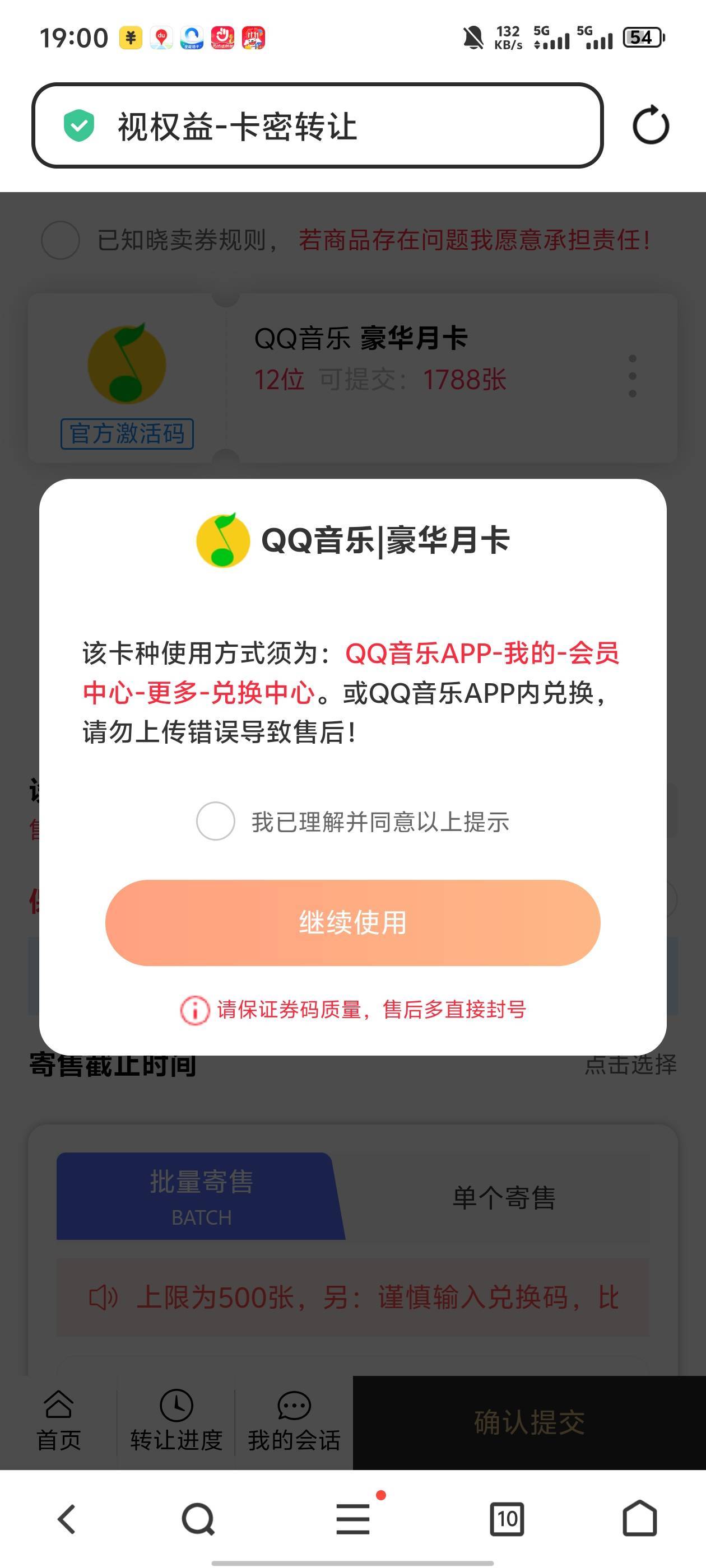
Task: Check the 我已理解并同意以上提示 agreement circle
Action: (216, 821)
